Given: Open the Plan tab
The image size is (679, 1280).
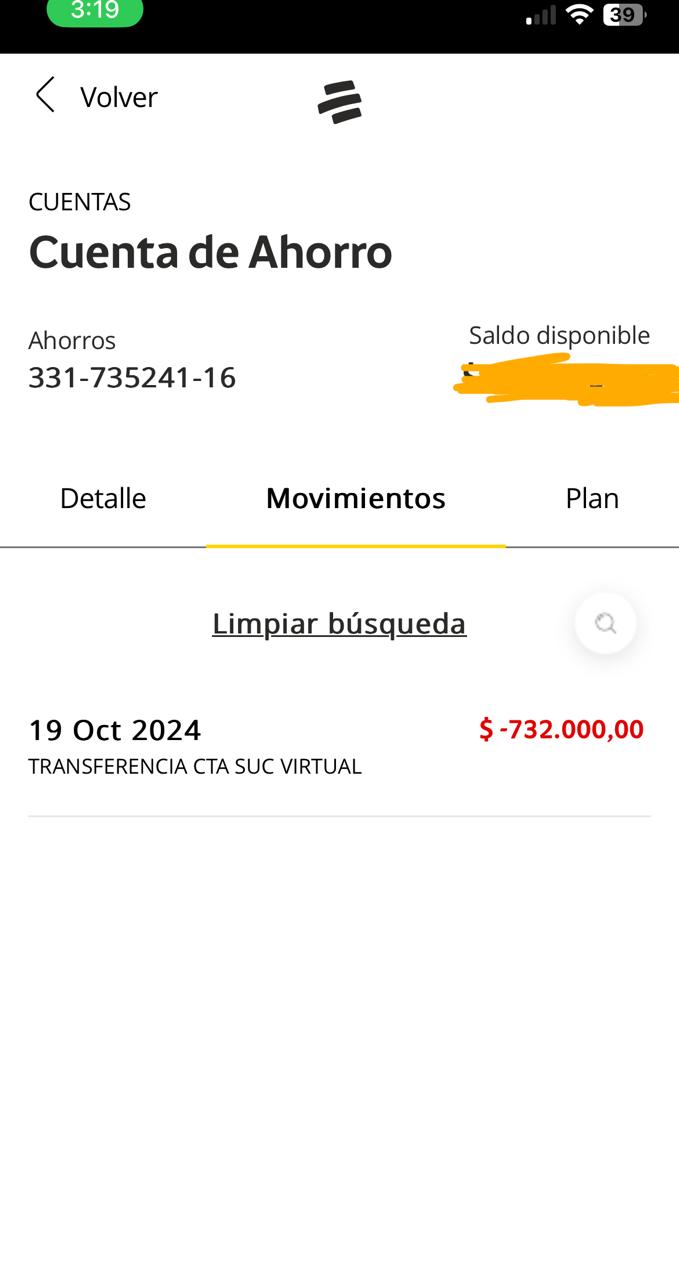Looking at the screenshot, I should (592, 498).
